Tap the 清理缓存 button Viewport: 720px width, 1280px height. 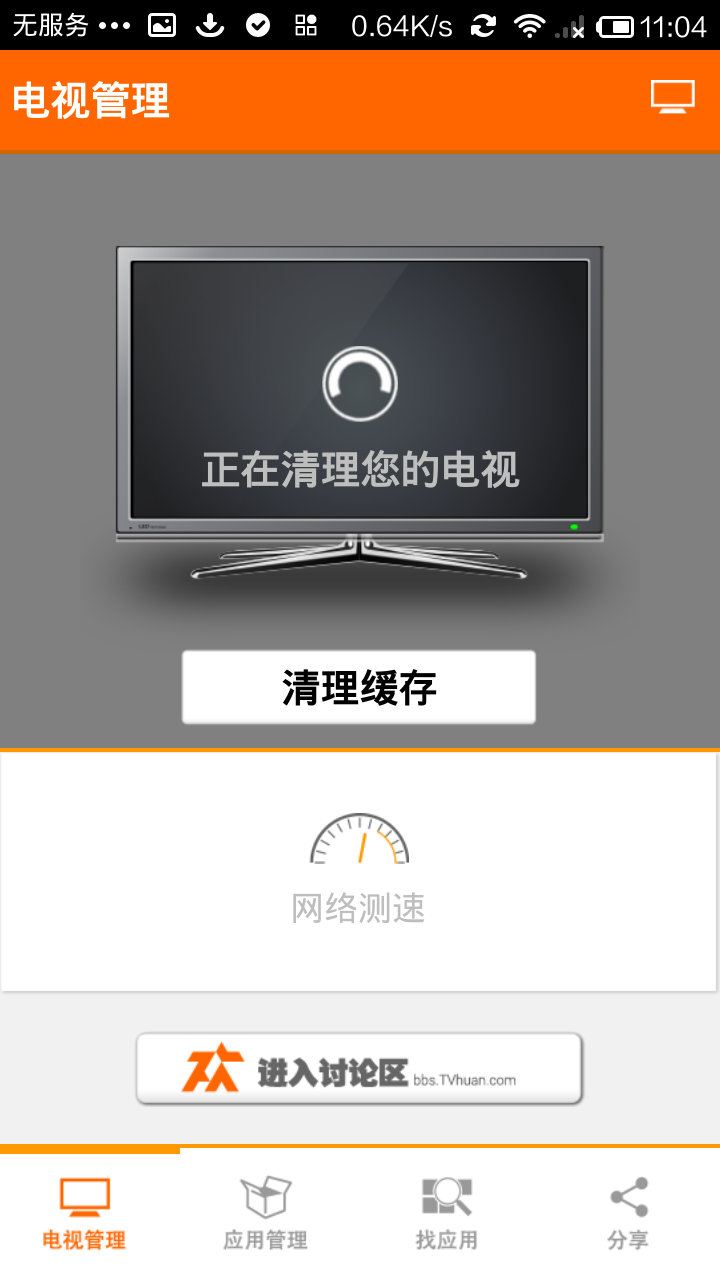click(359, 687)
